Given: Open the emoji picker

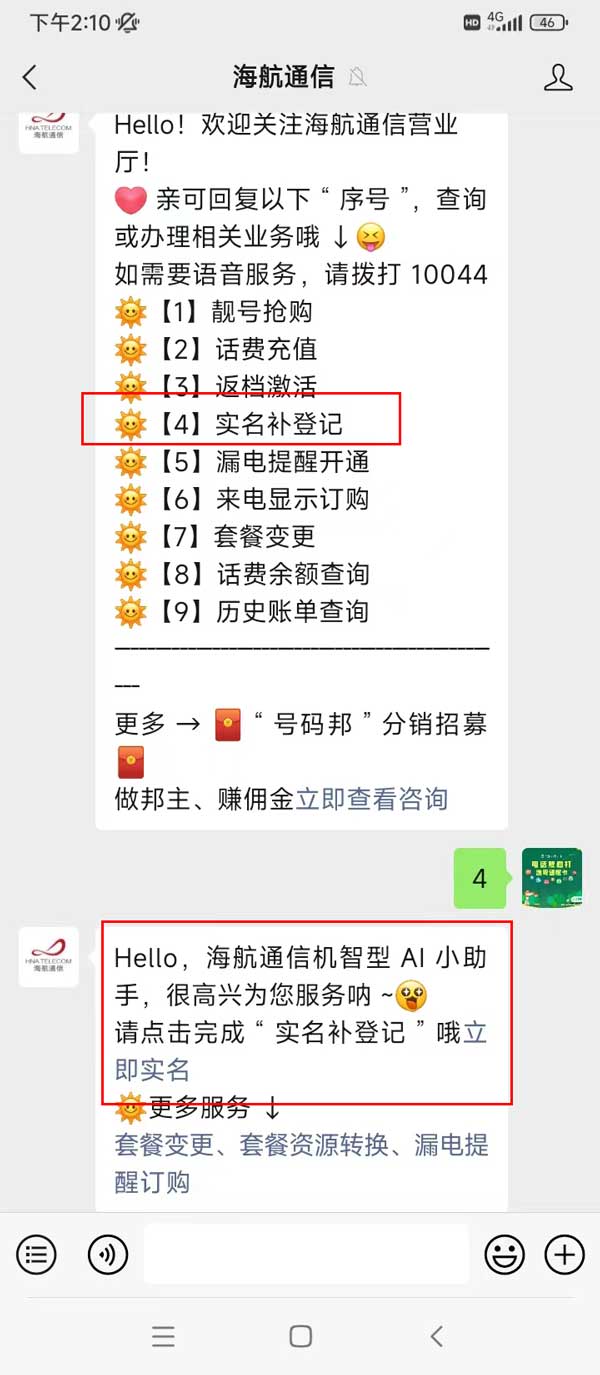Looking at the screenshot, I should tap(505, 1254).
